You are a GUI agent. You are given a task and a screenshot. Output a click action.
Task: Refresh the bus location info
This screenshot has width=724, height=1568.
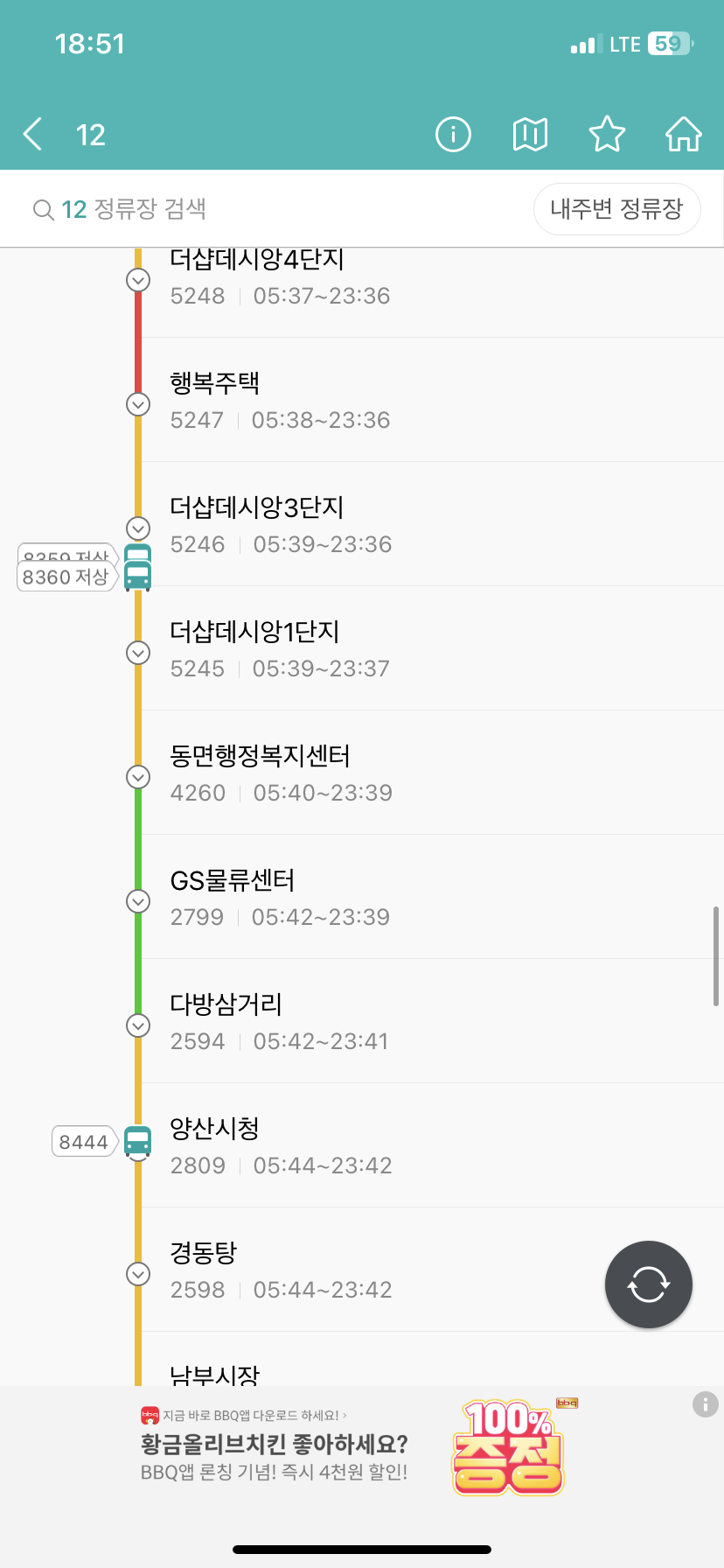tap(649, 1284)
